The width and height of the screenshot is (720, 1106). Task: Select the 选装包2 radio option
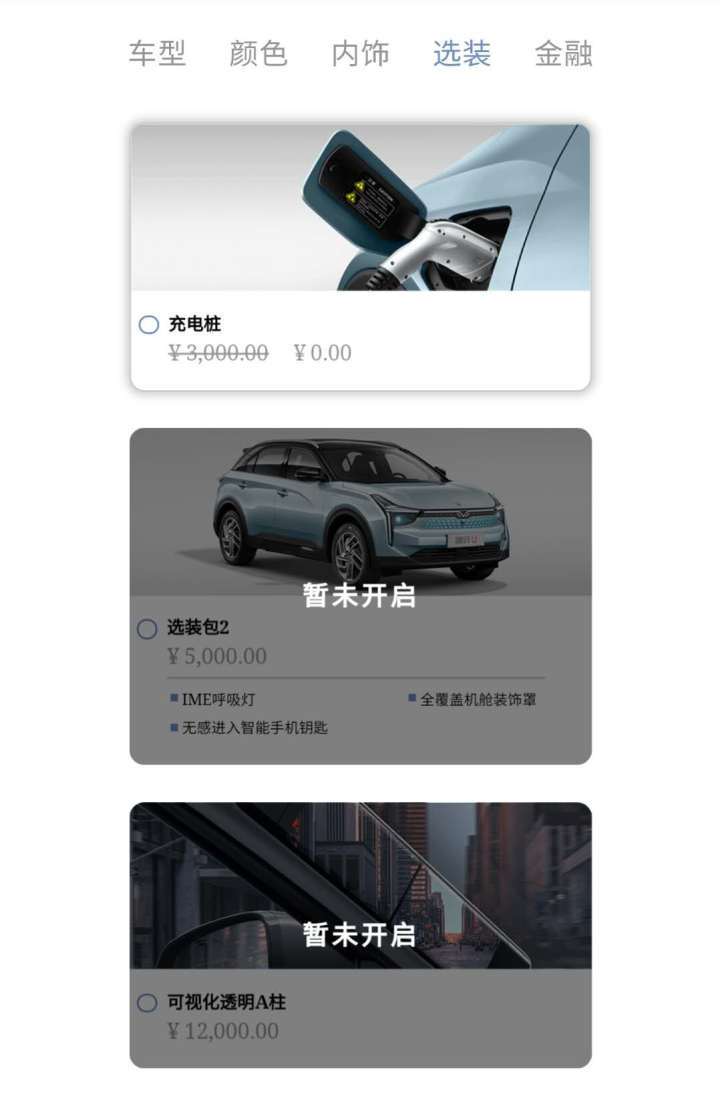(147, 629)
